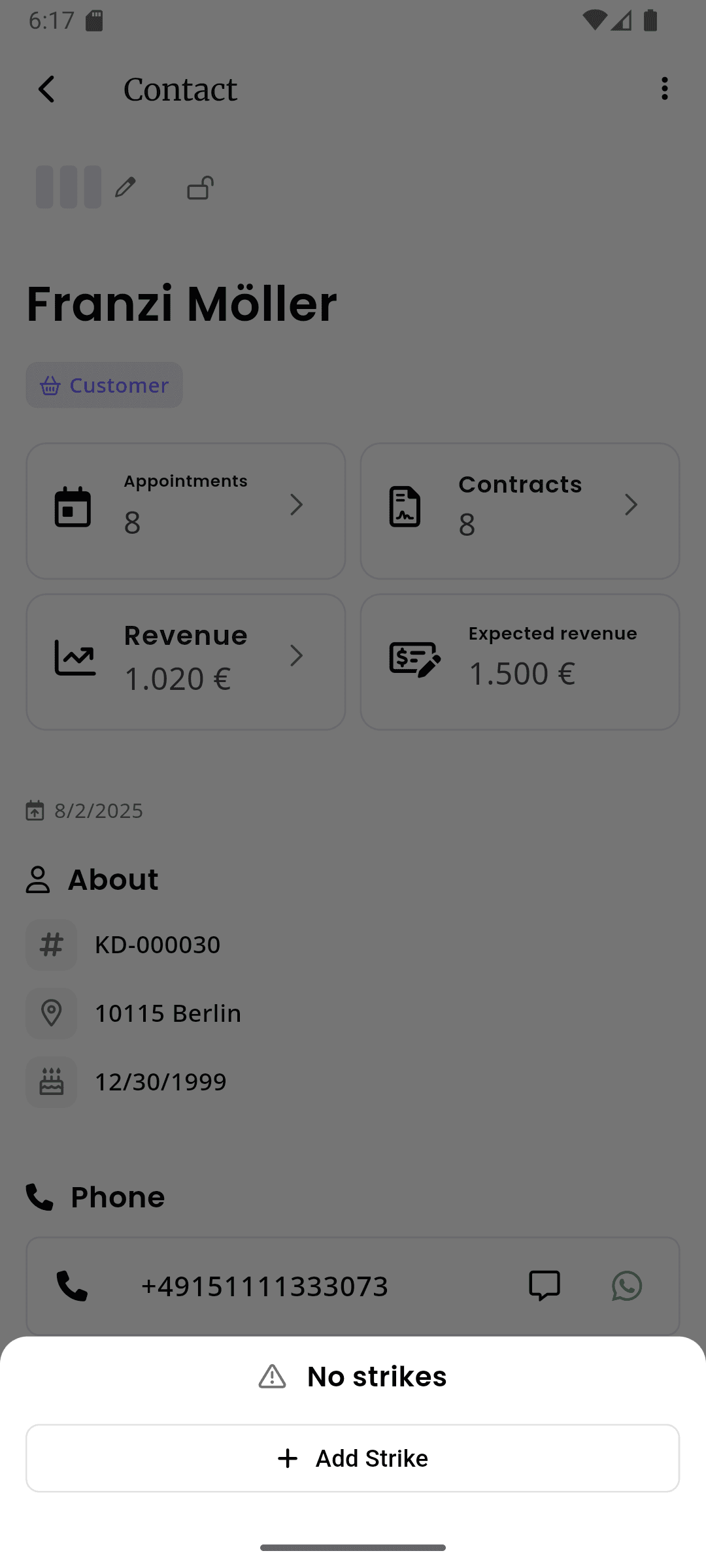Tap the customer number KD-000030
Viewport: 706px width, 1568px height.
156,945
